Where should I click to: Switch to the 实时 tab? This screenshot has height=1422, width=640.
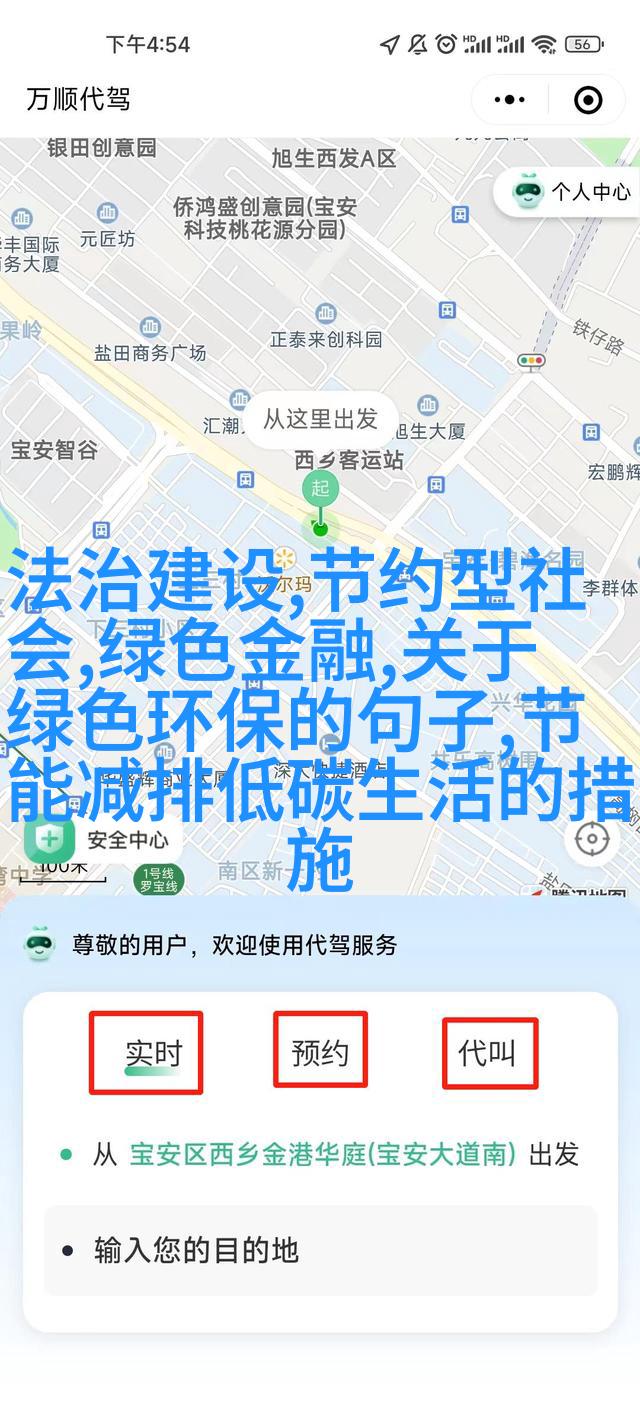click(x=153, y=1052)
